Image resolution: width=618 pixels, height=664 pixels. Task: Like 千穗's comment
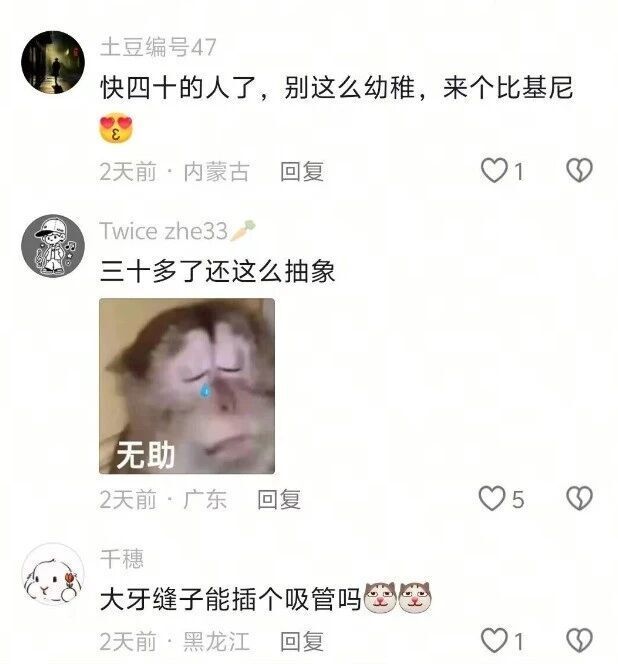[x=494, y=640]
